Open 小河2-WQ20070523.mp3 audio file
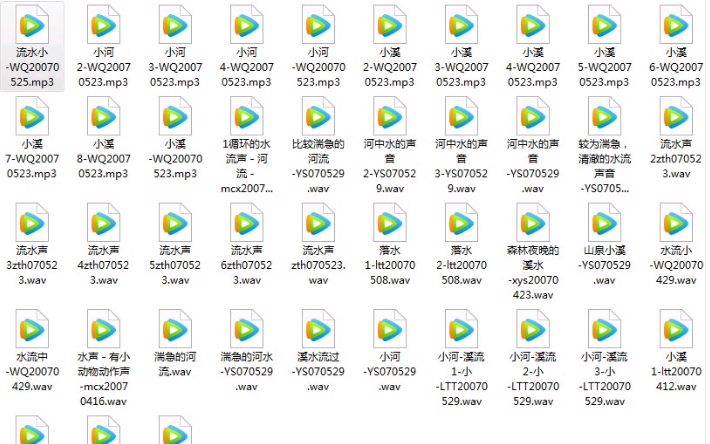 tap(103, 22)
